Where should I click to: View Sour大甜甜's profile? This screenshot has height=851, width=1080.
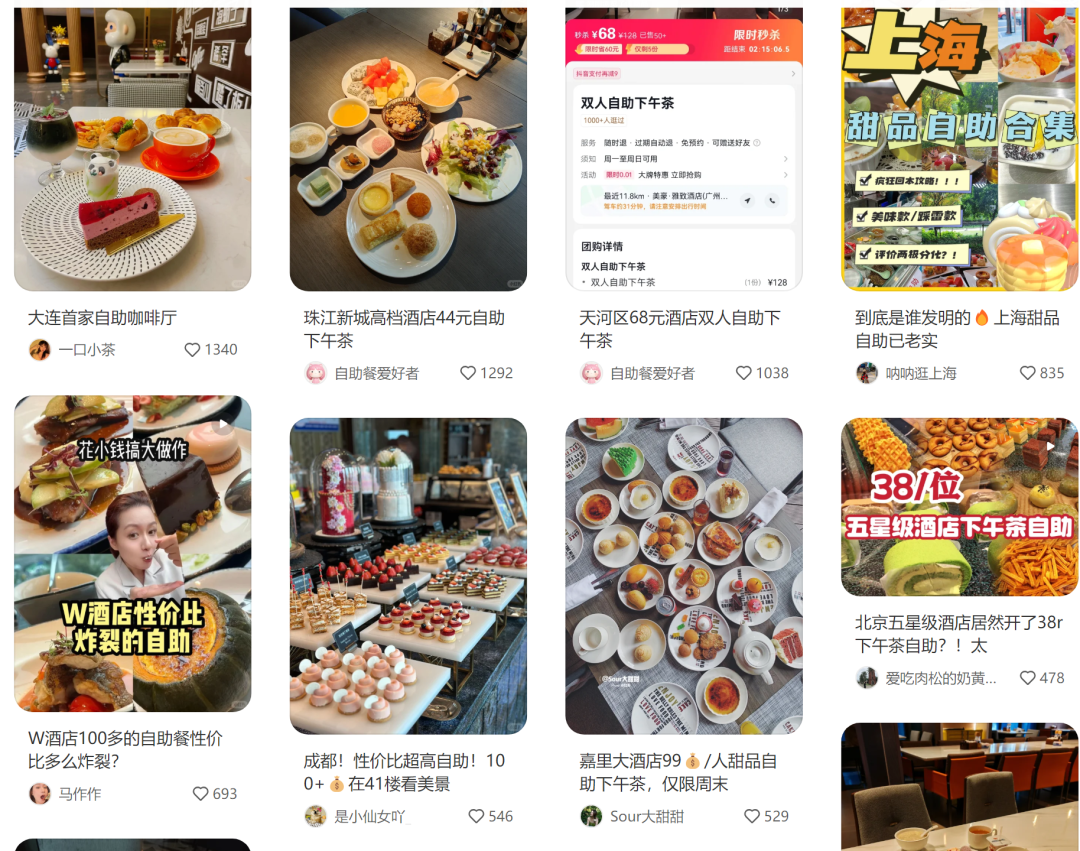tap(592, 816)
